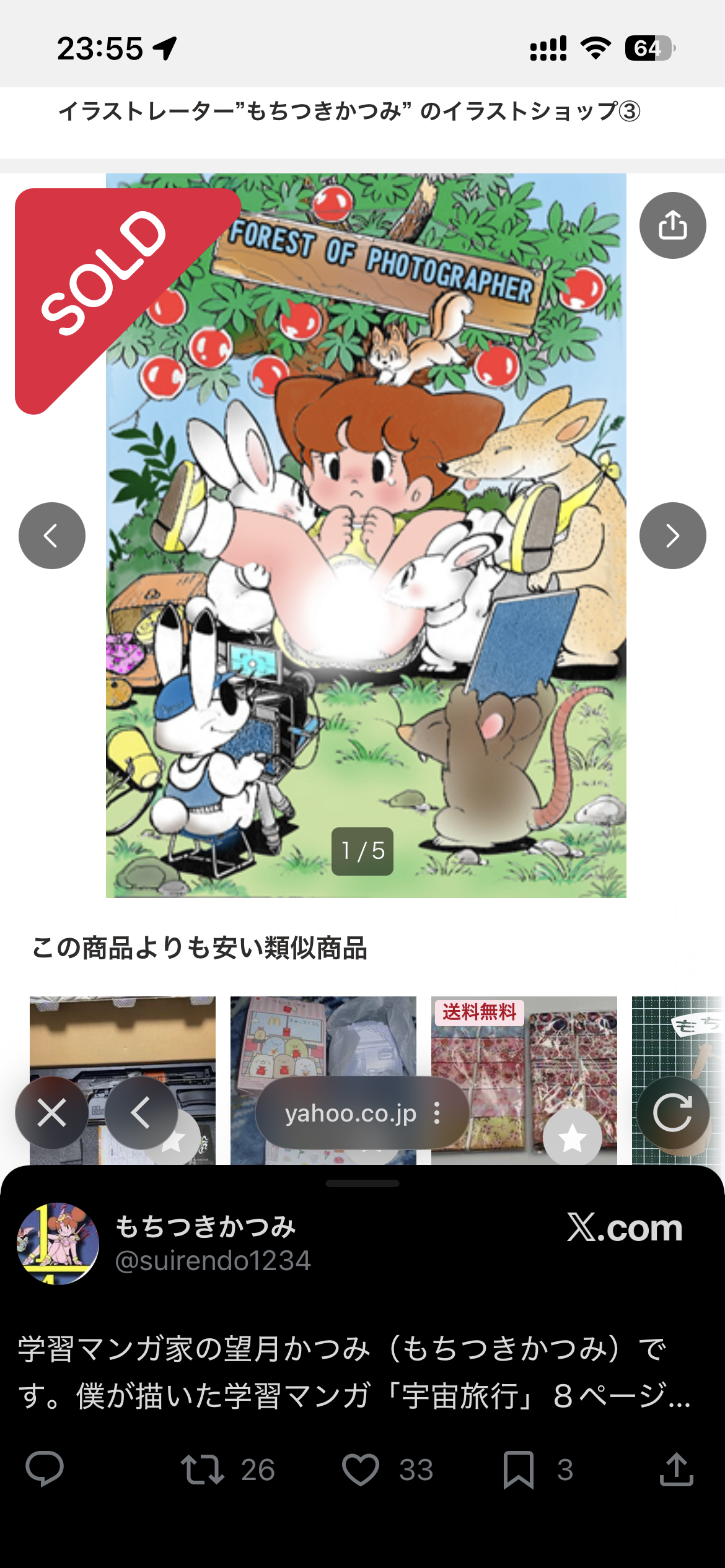Share this sold auction listing
The height and width of the screenshot is (1568, 725).
click(x=672, y=225)
